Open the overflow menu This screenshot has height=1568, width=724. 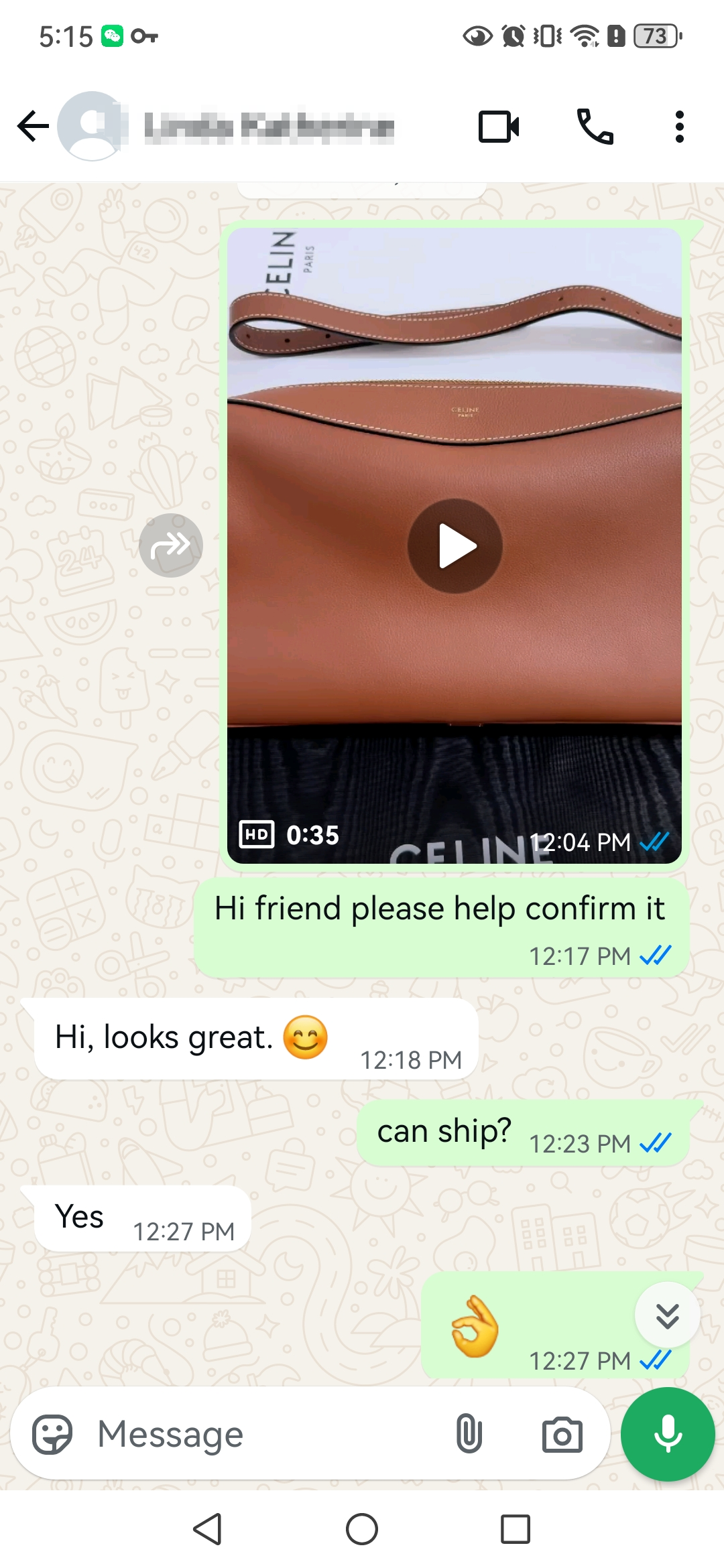click(679, 127)
